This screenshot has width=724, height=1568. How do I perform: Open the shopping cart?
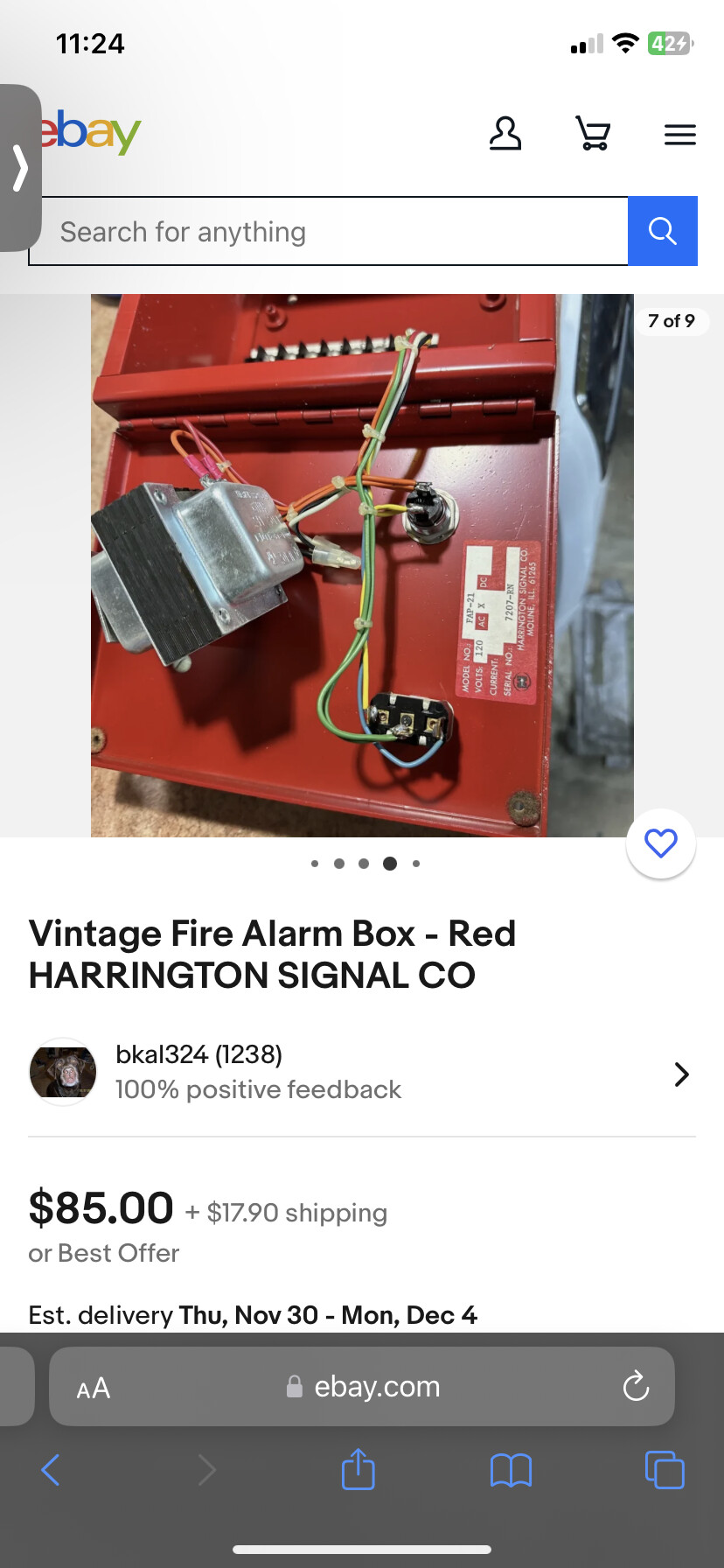click(x=593, y=135)
